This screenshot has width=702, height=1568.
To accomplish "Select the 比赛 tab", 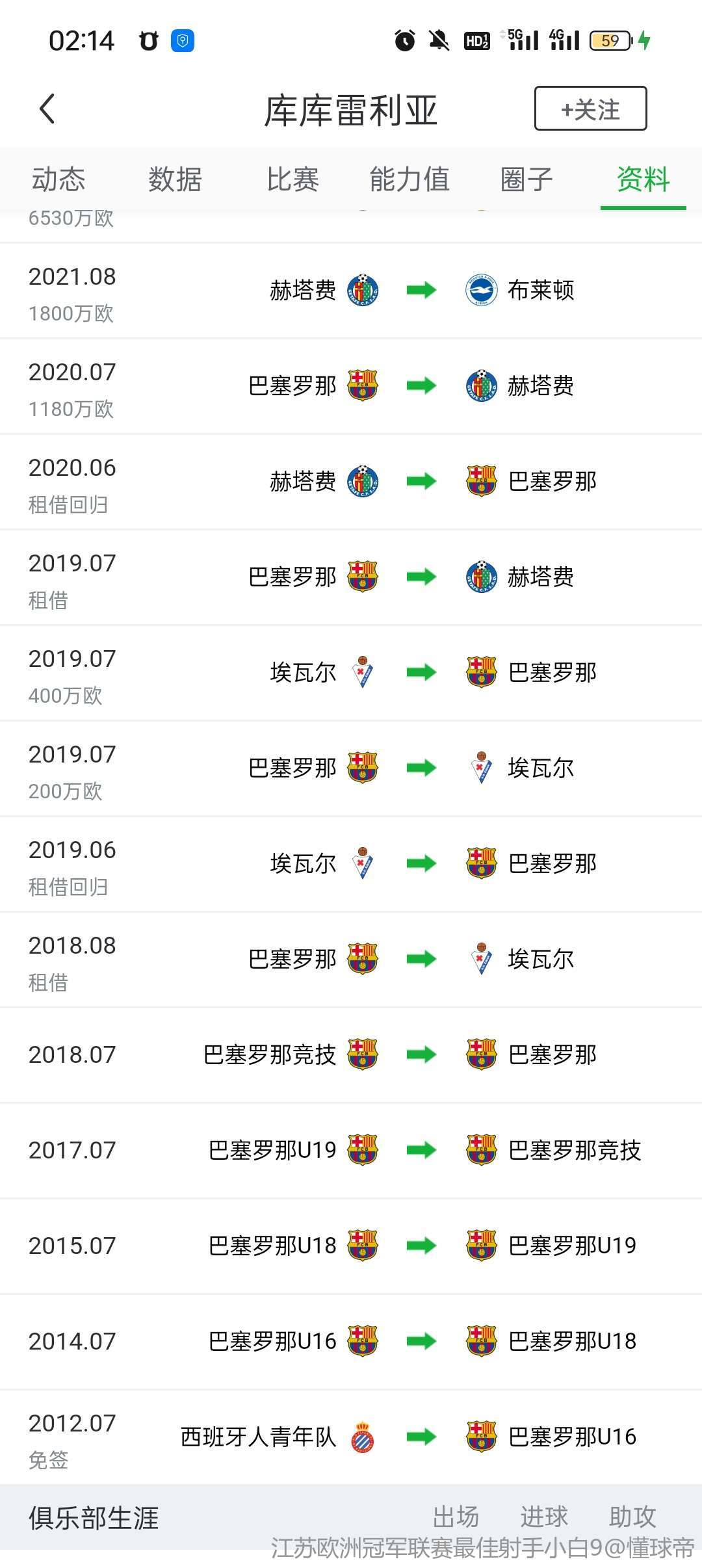I will (x=292, y=179).
